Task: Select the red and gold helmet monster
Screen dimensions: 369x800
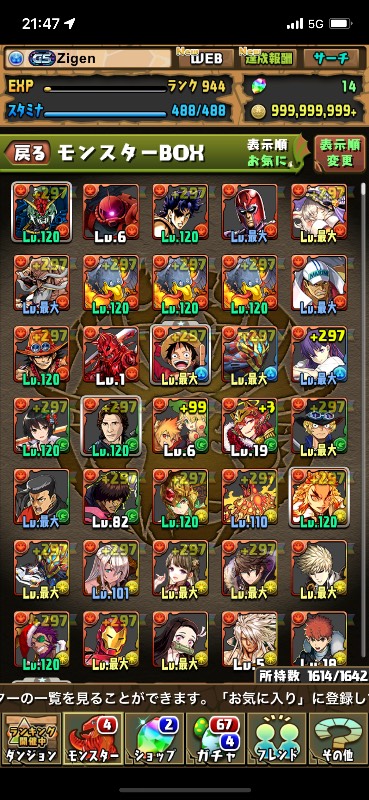Action: [111, 640]
